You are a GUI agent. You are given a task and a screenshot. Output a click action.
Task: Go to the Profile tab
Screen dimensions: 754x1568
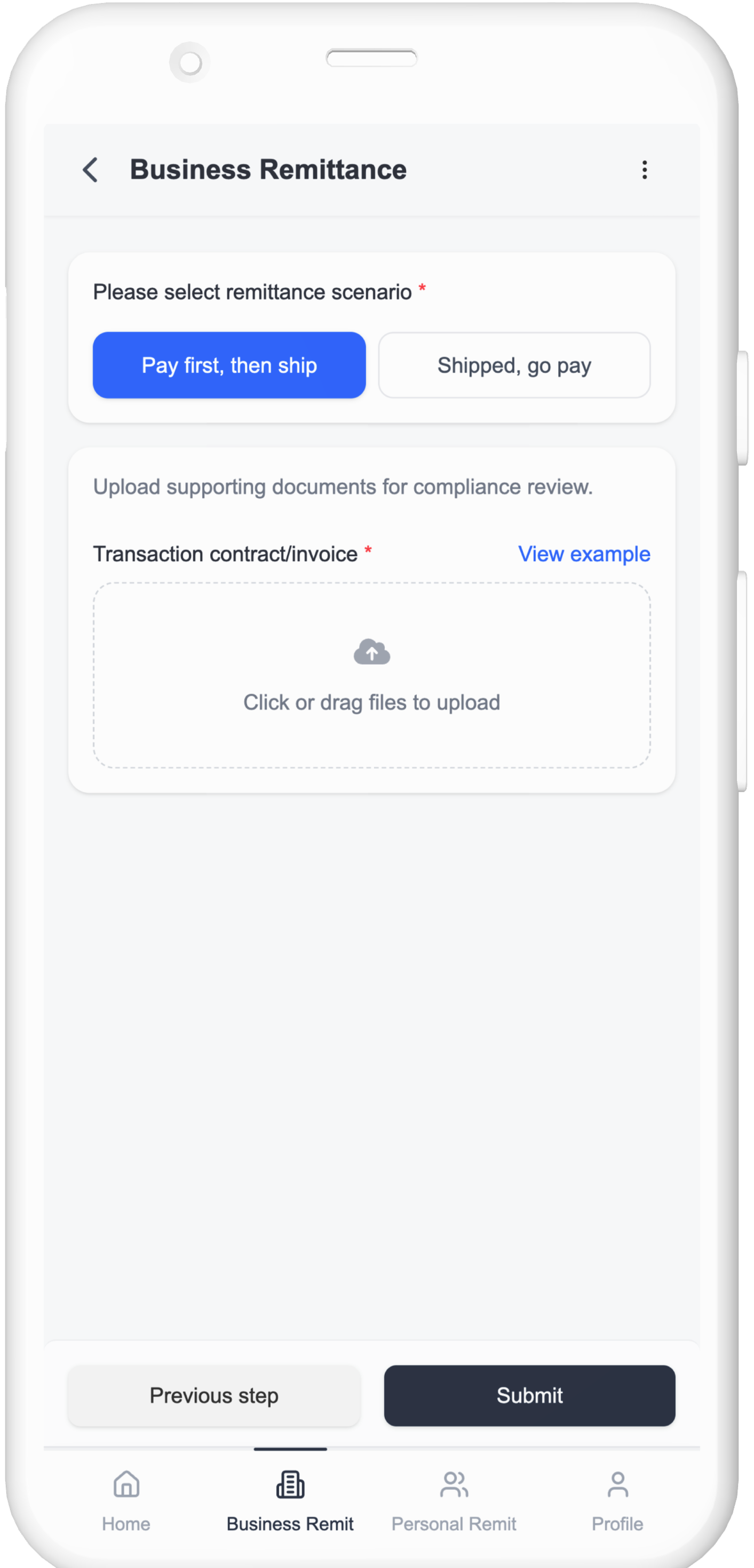point(617,1500)
